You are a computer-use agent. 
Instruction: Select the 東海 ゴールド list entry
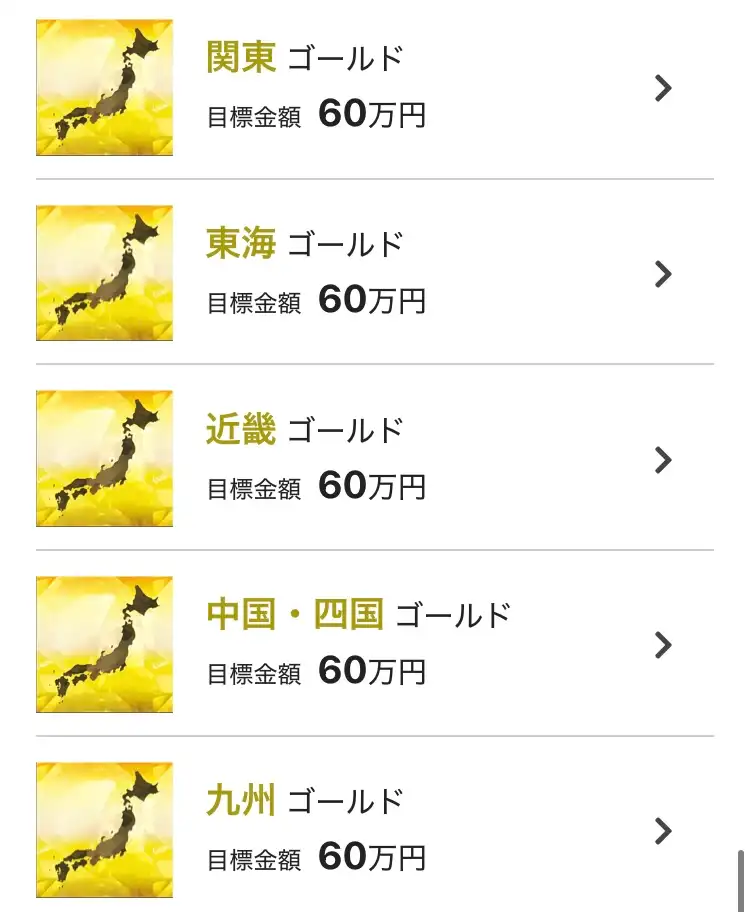375,273
